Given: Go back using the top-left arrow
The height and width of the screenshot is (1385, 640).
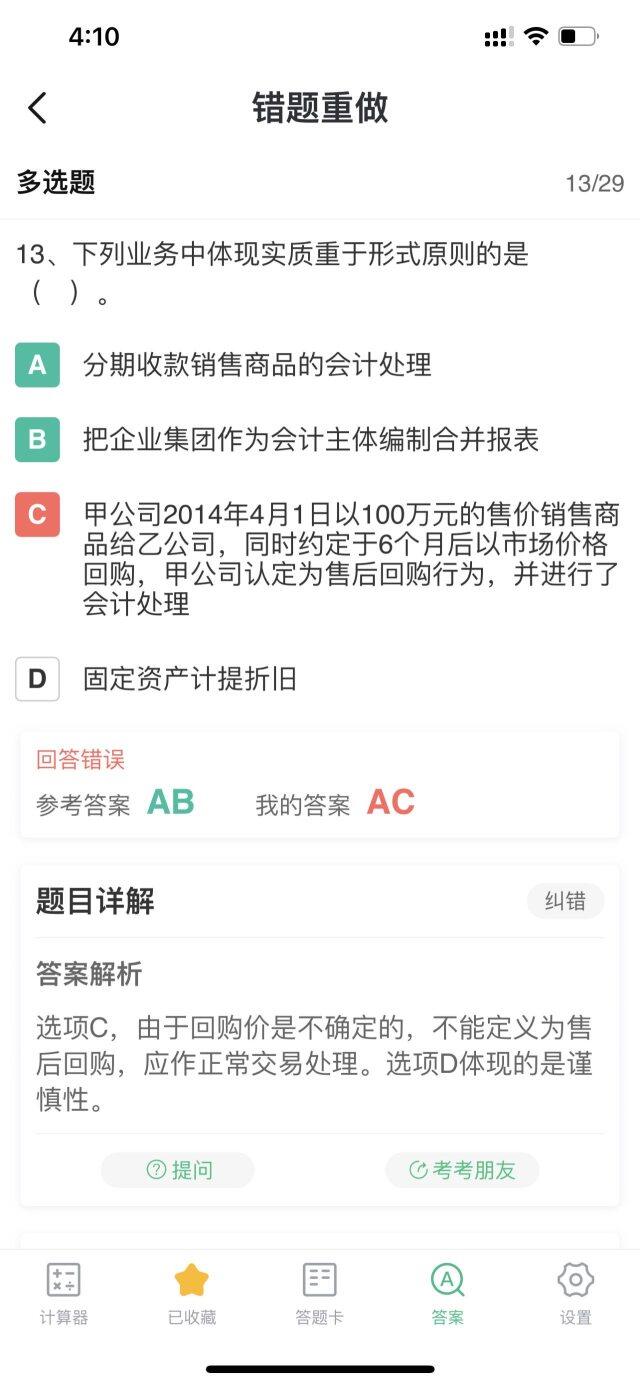Looking at the screenshot, I should tap(37, 108).
